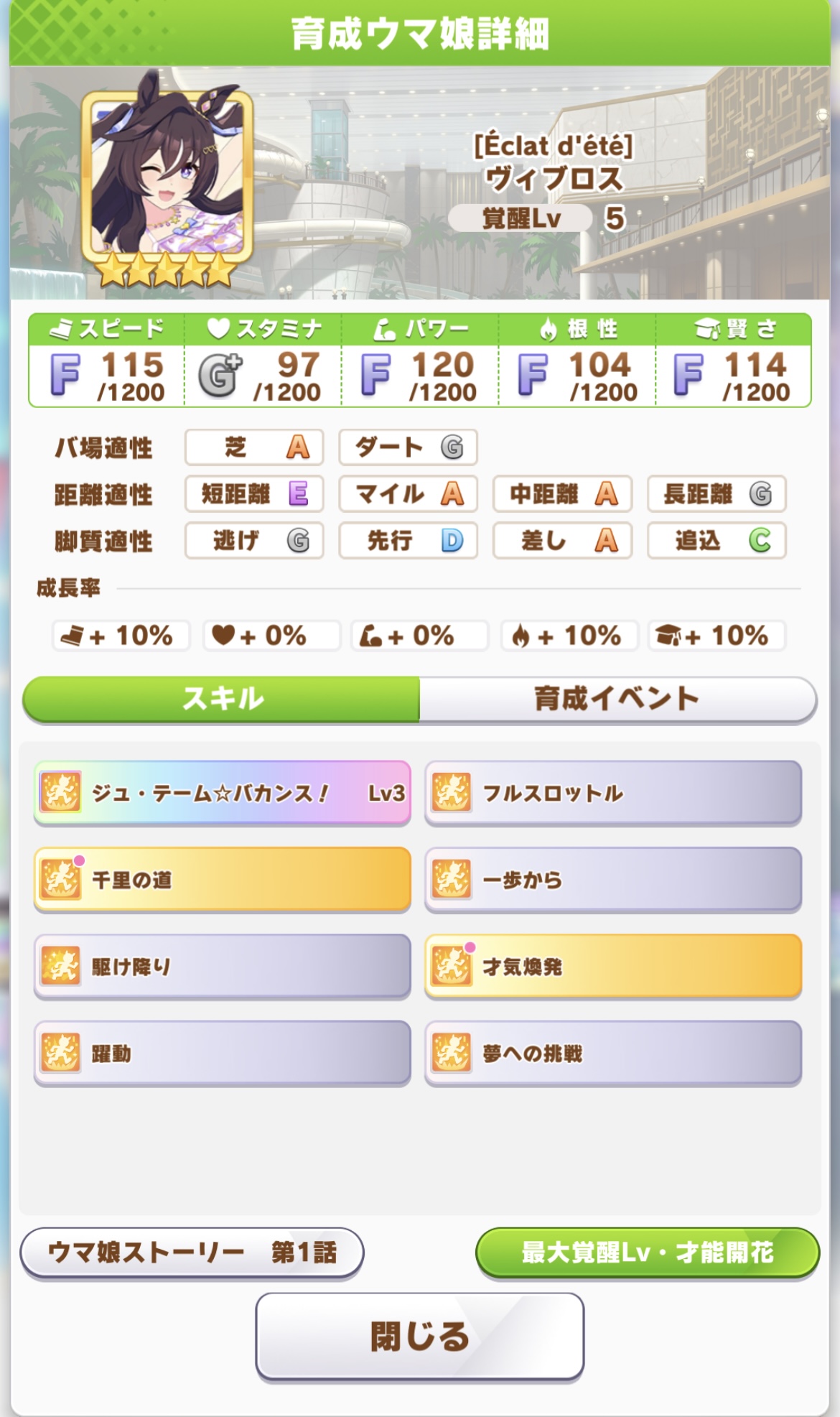The image size is (840, 1417).
Task: Select the スキル tab
Action: click(x=222, y=698)
